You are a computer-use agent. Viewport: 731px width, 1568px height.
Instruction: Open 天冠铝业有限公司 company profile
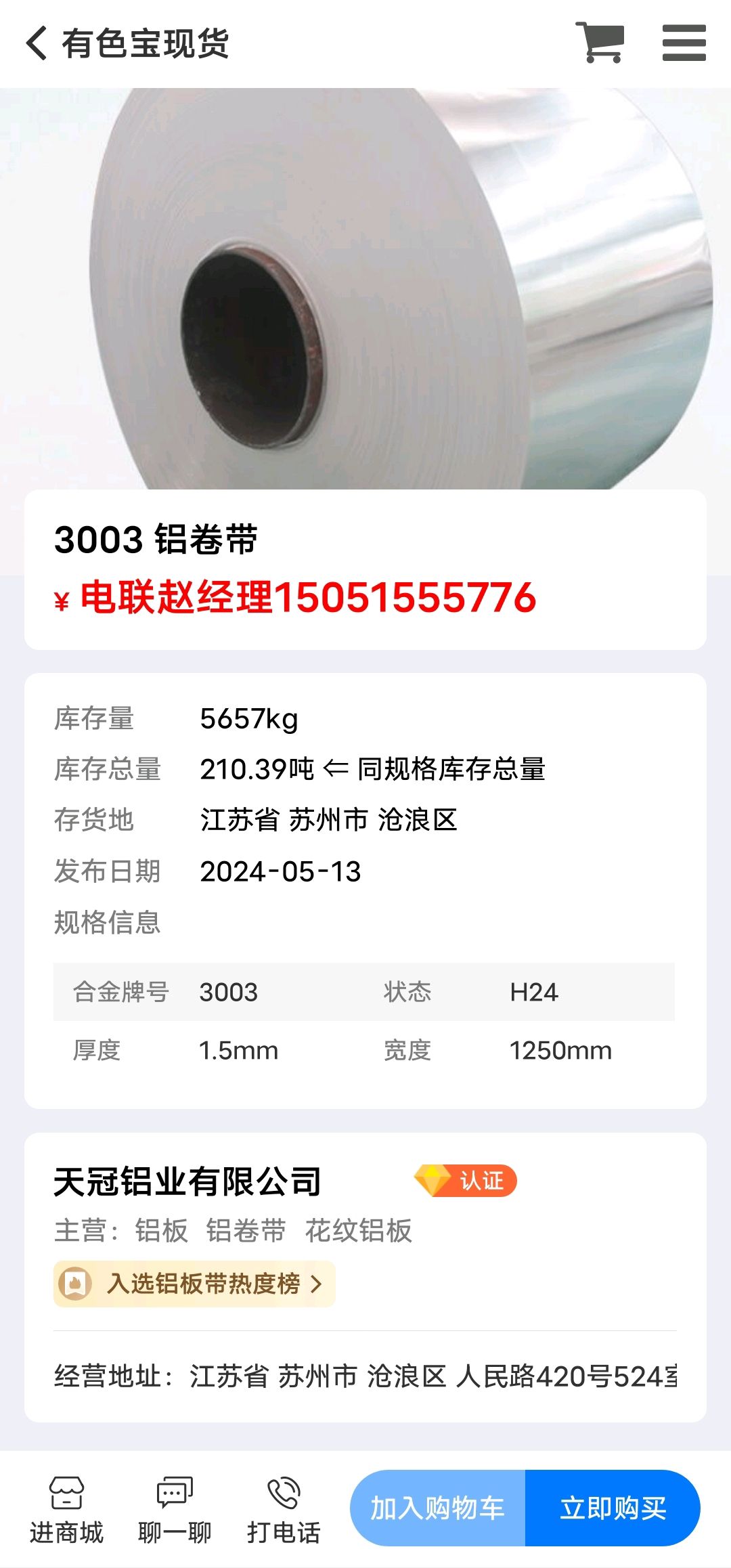(x=187, y=1181)
